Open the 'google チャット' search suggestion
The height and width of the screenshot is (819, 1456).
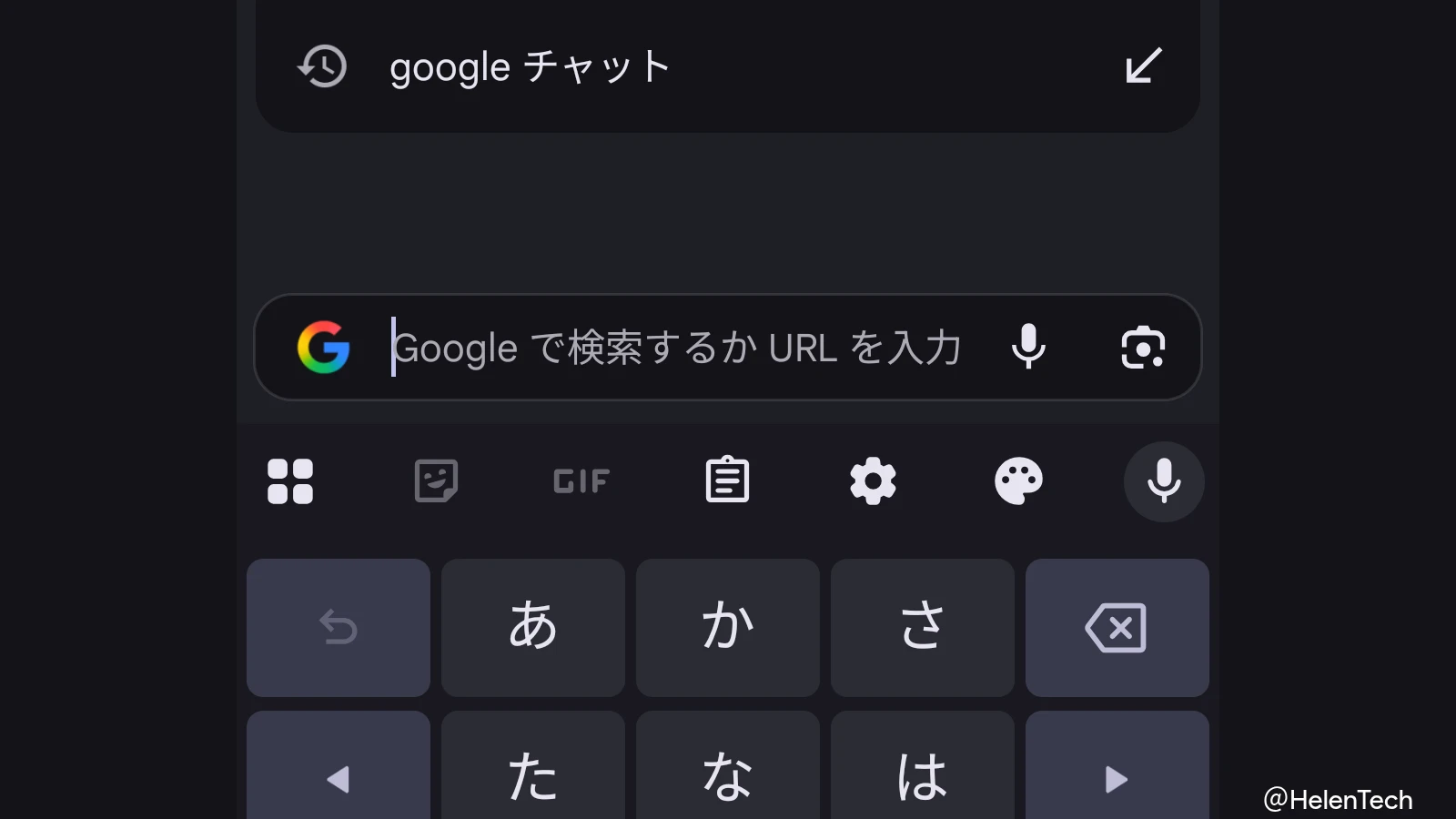pyautogui.click(x=530, y=67)
